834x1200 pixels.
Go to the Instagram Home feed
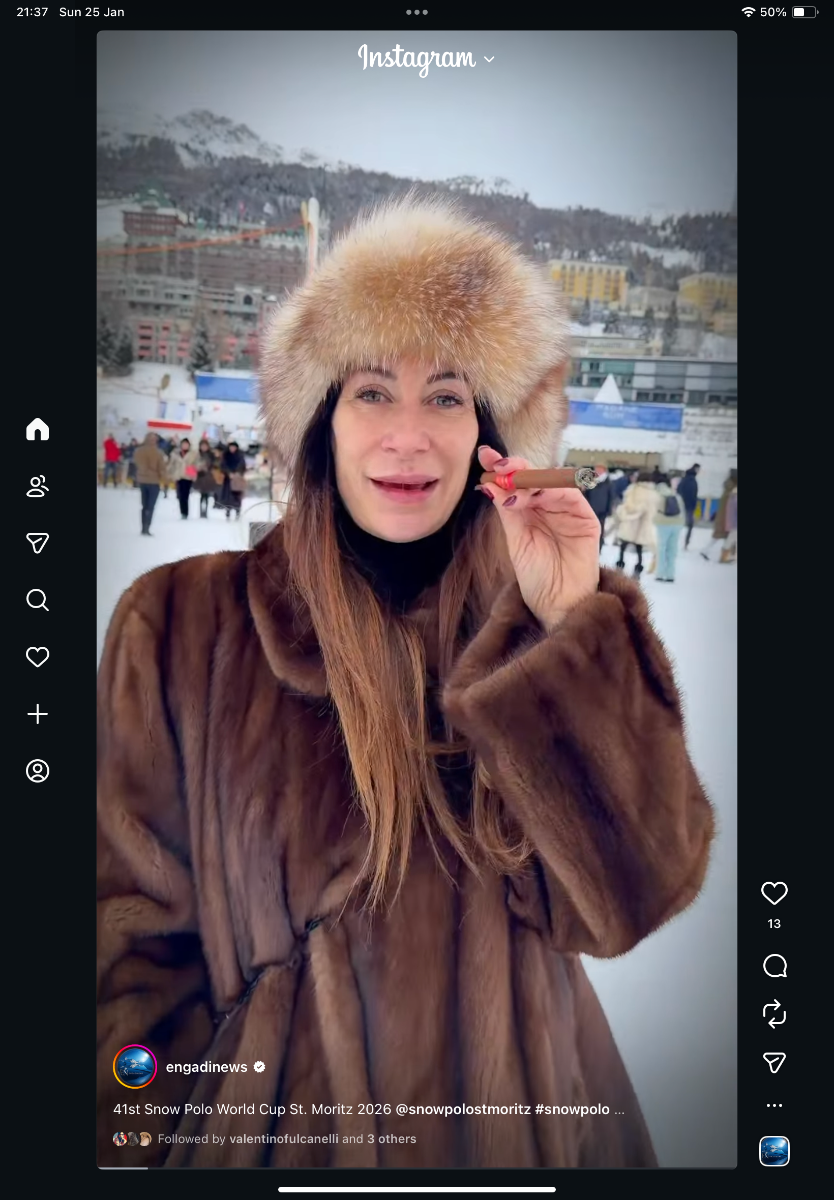click(x=37, y=429)
